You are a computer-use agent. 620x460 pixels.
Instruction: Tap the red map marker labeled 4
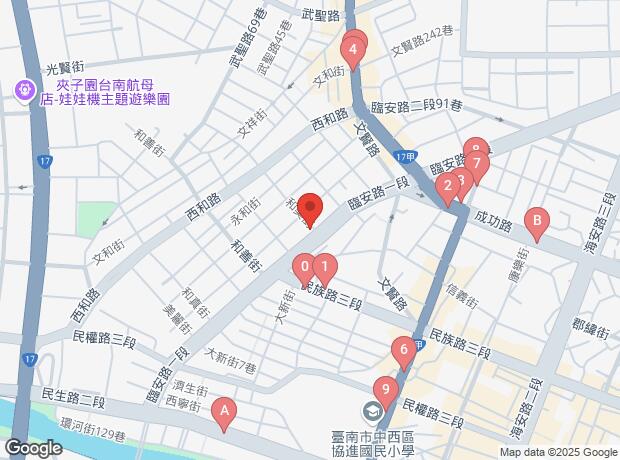[x=353, y=47]
